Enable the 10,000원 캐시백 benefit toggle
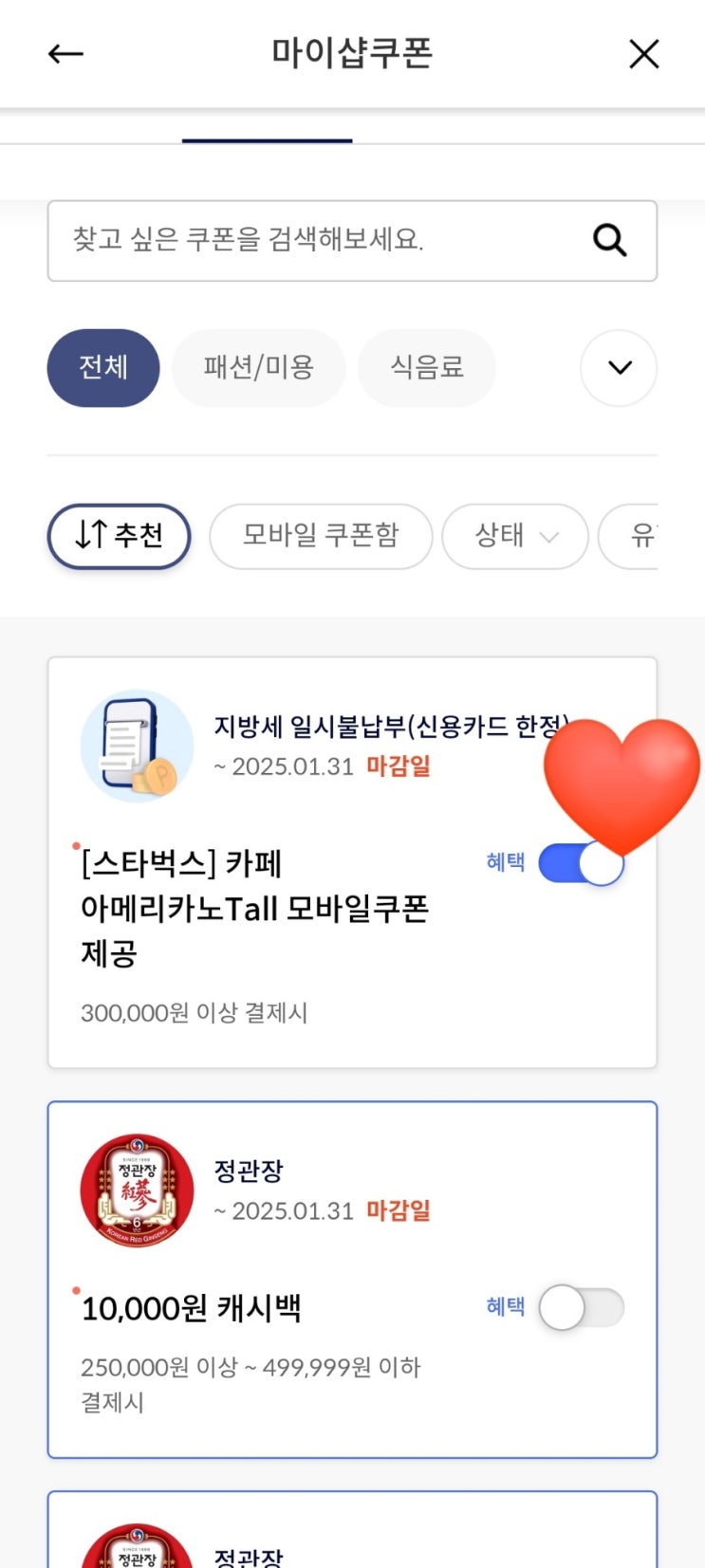 point(581,1307)
